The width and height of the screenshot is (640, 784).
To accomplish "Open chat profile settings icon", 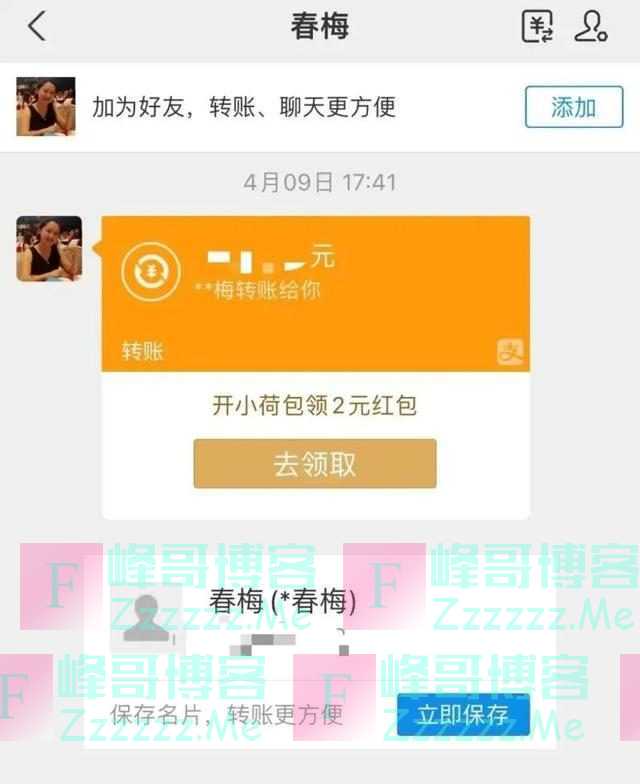I will tap(591, 27).
